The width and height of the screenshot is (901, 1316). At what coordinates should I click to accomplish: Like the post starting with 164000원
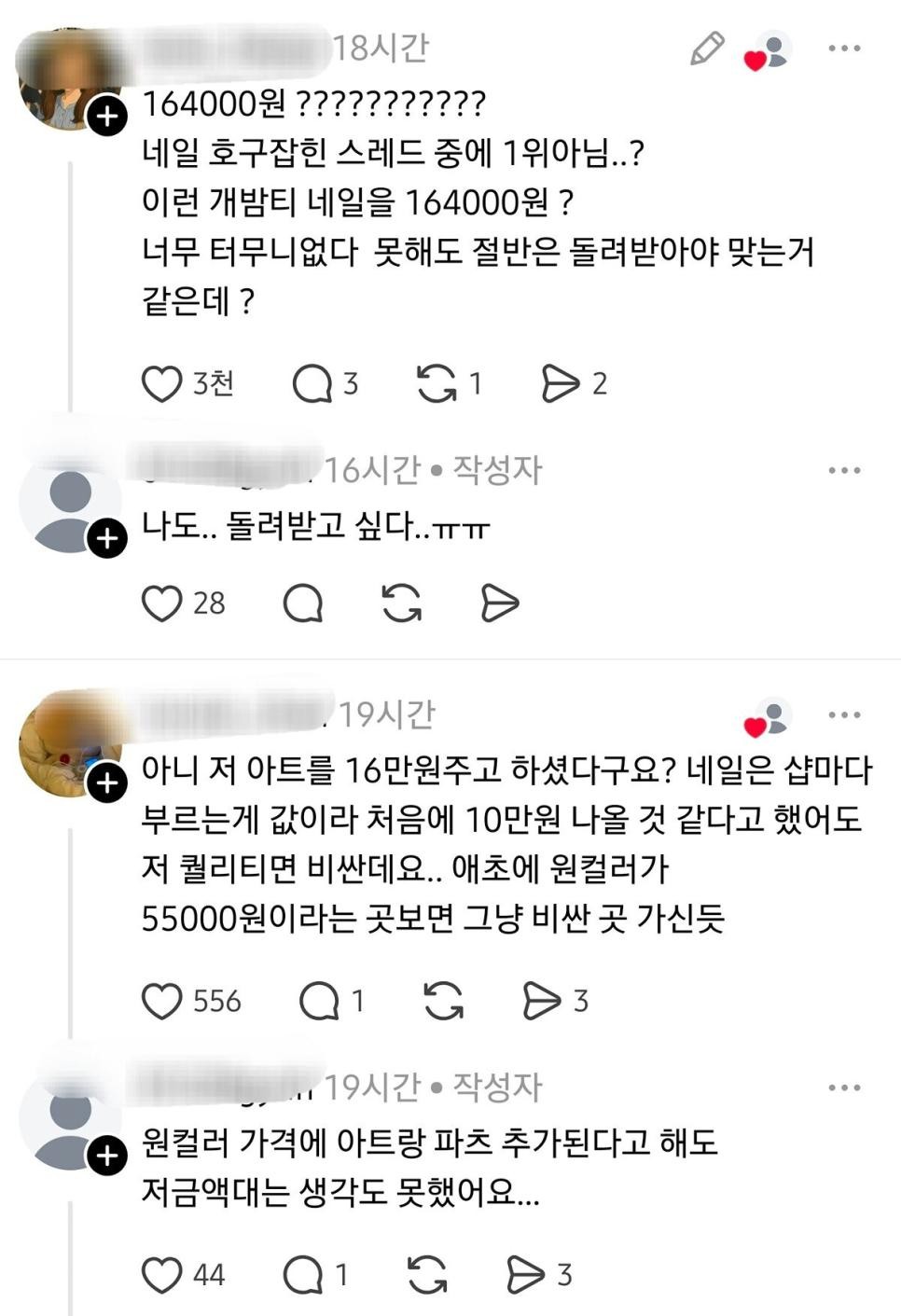tap(161, 383)
